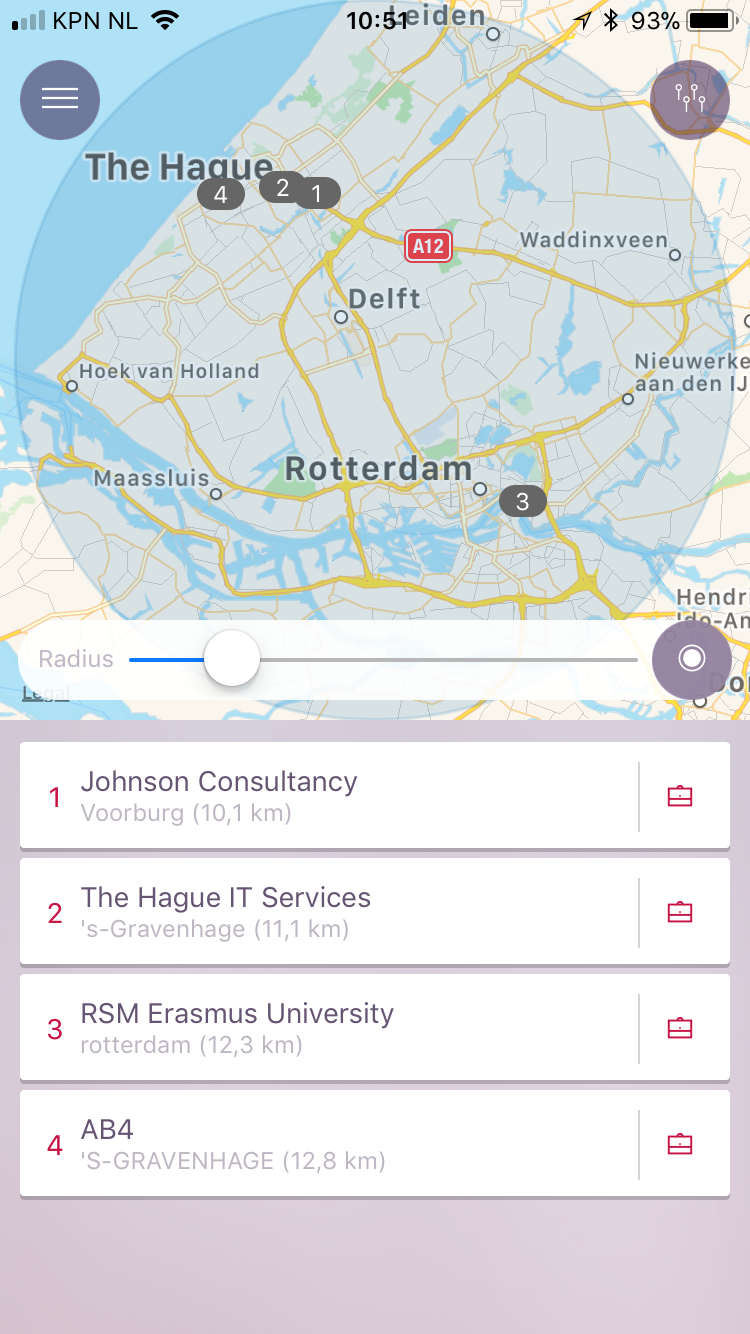Image resolution: width=750 pixels, height=1334 pixels.
Task: Center map on current location
Action: click(691, 658)
